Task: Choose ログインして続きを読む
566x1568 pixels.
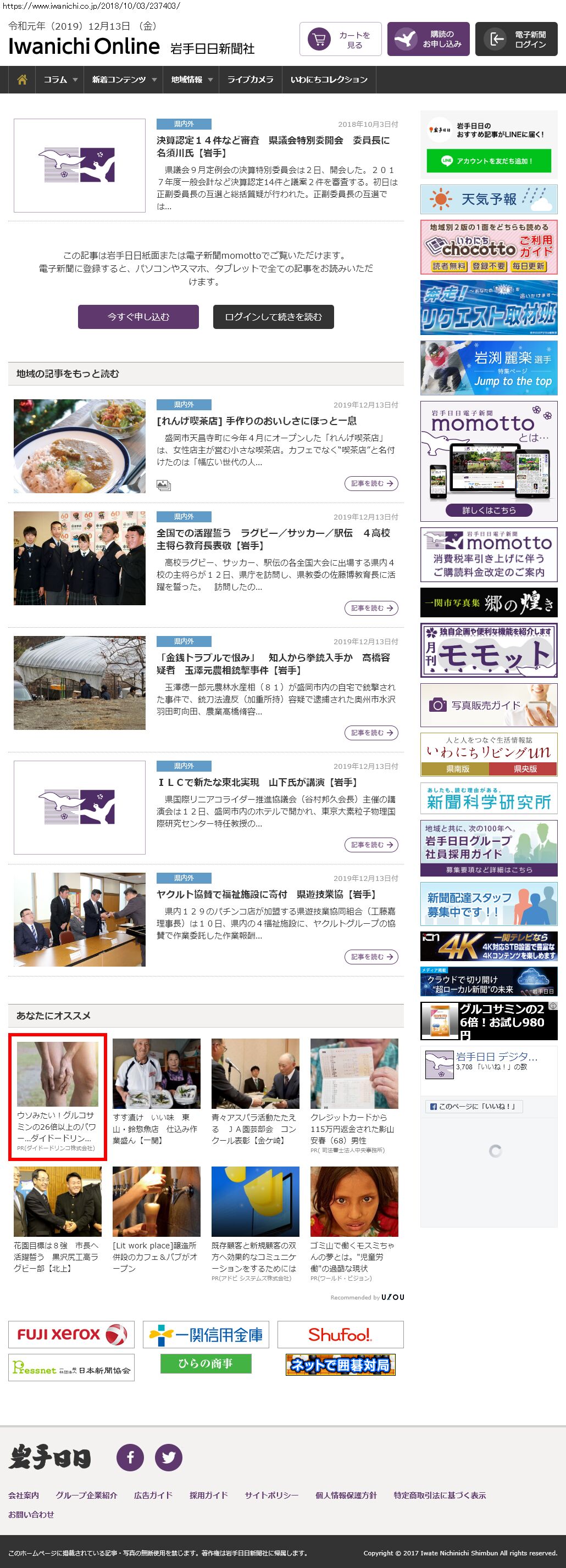Action: click(273, 317)
